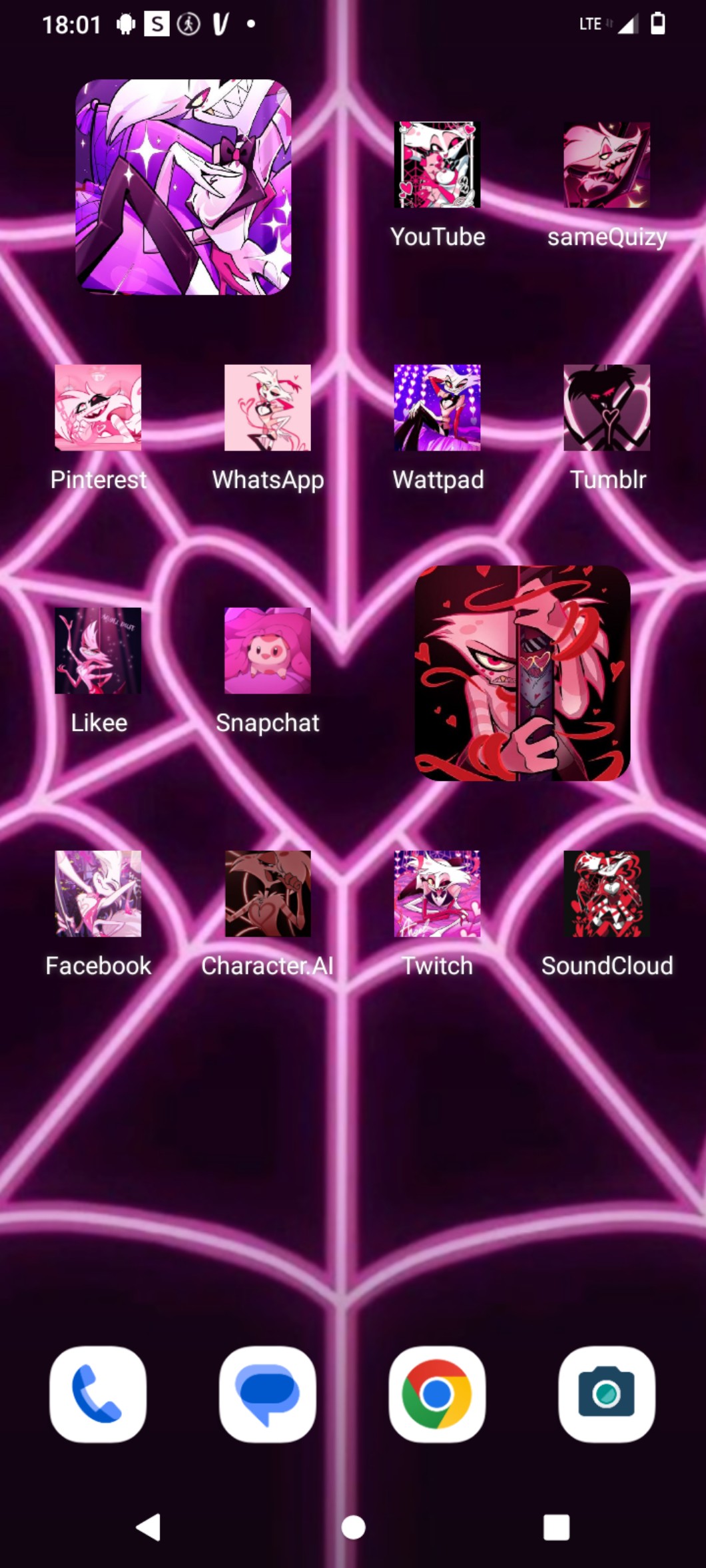Open the Camera app
This screenshot has width=706, height=1568.
coord(607,1394)
